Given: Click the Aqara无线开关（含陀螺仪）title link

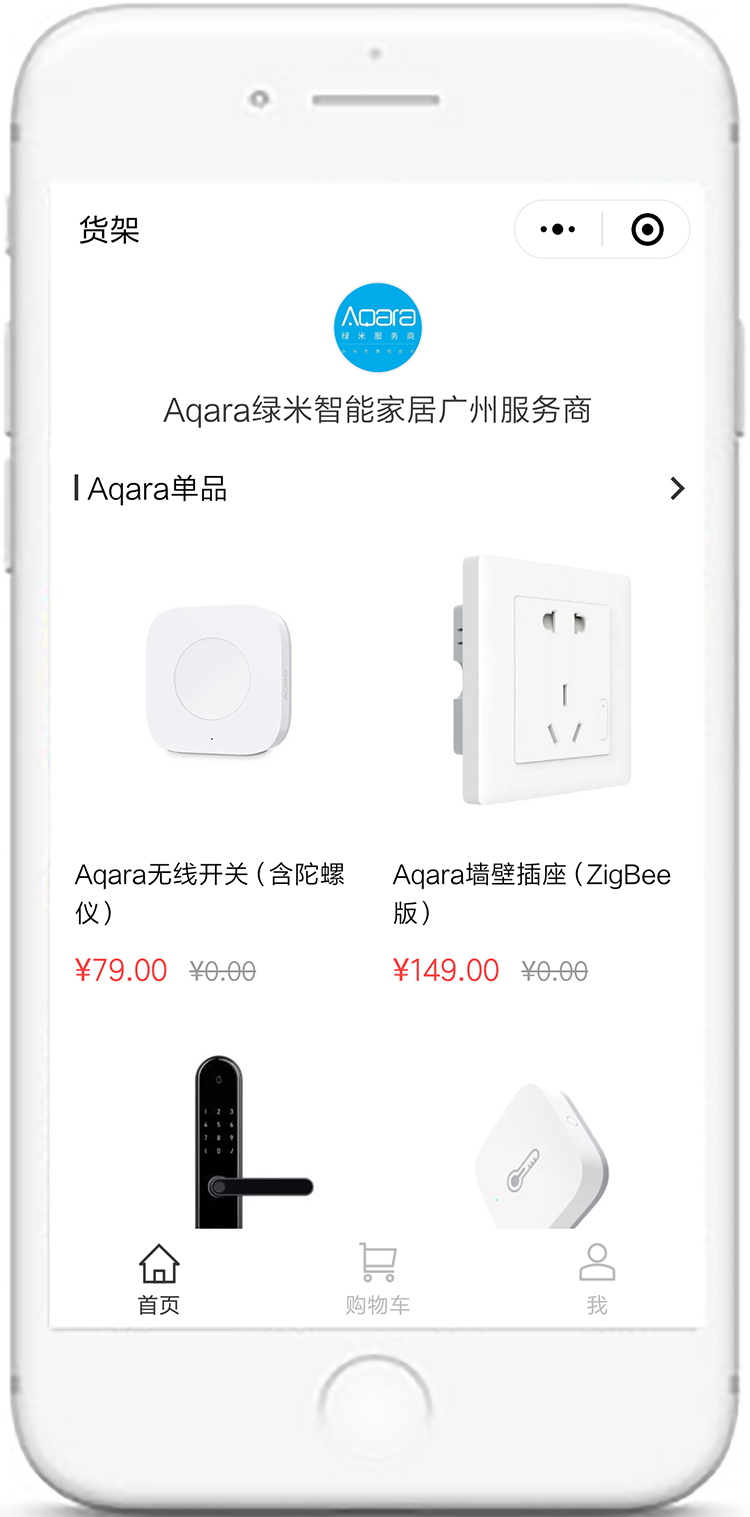Looking at the screenshot, I should [x=212, y=893].
